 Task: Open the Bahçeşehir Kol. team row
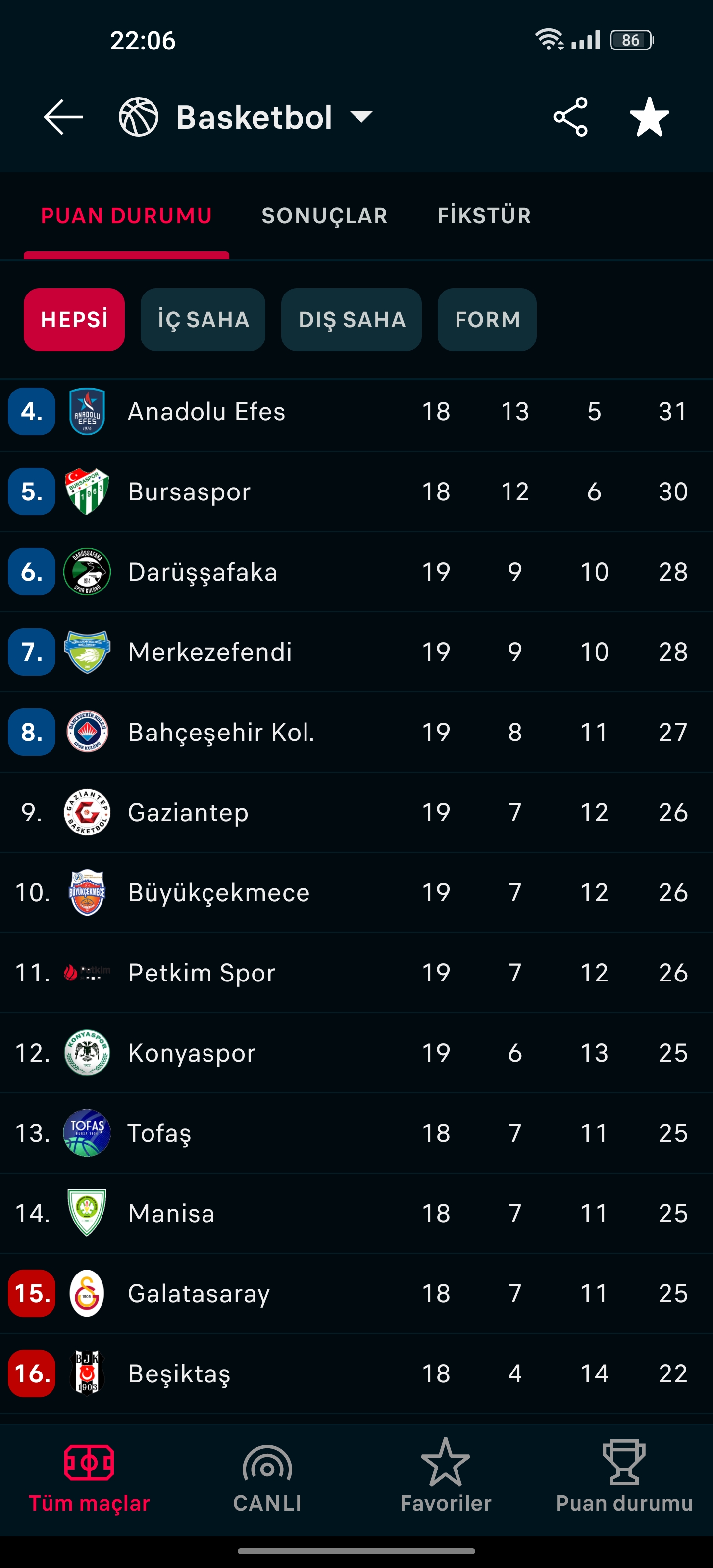pyautogui.click(x=356, y=732)
